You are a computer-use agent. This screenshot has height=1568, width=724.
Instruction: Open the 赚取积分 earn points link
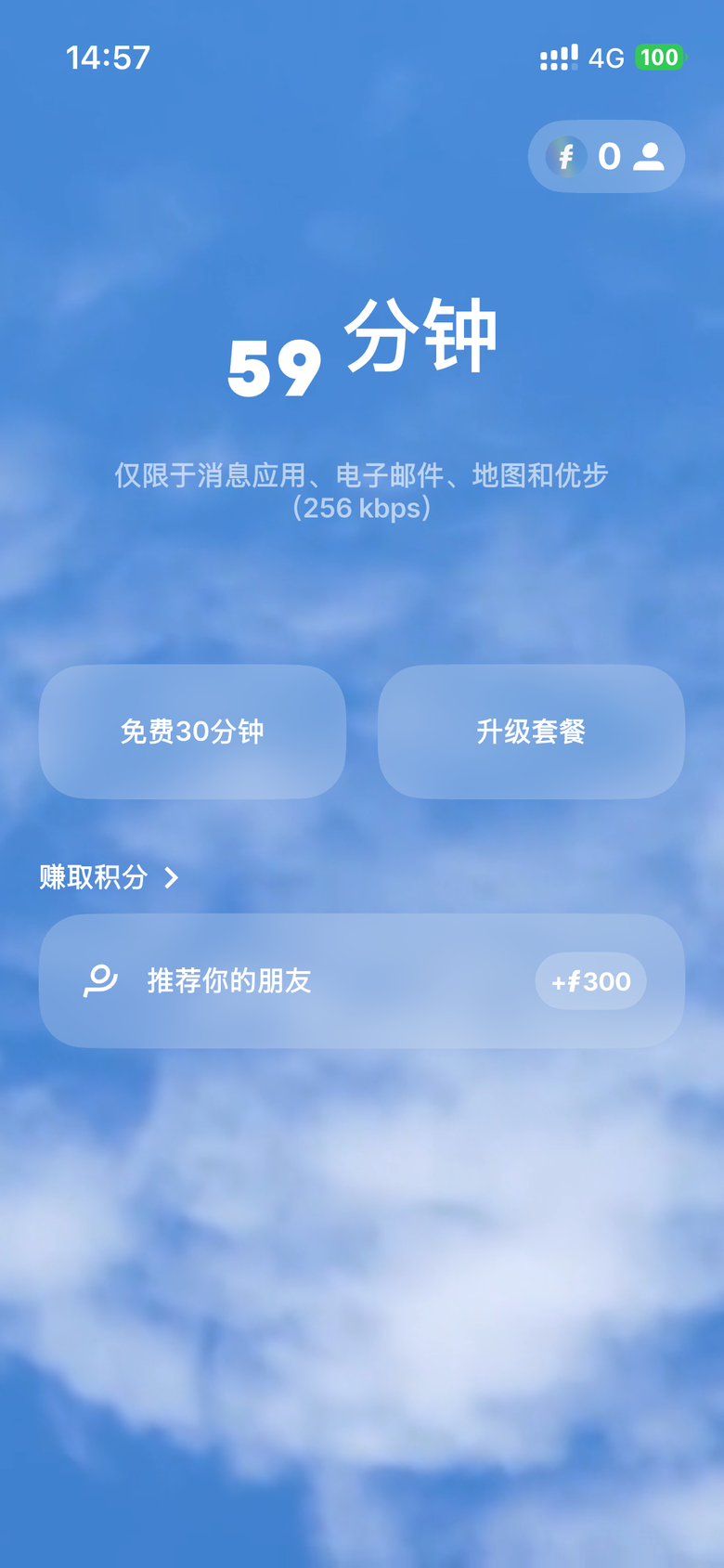click(x=109, y=876)
